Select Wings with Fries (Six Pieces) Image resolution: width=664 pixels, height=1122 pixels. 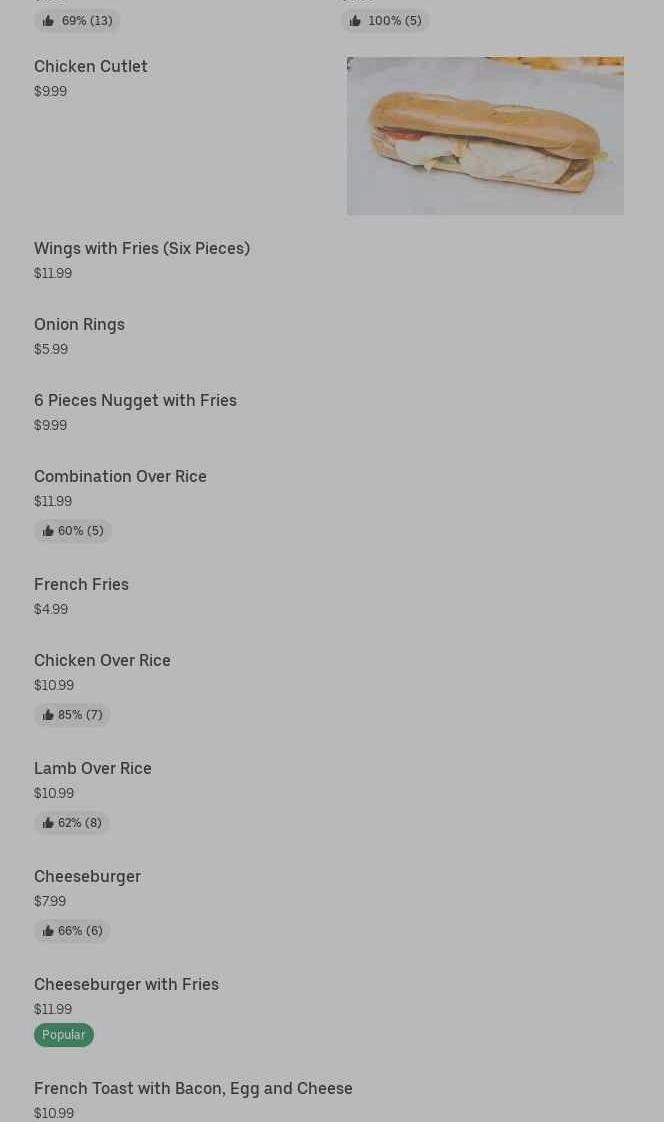tap(142, 249)
